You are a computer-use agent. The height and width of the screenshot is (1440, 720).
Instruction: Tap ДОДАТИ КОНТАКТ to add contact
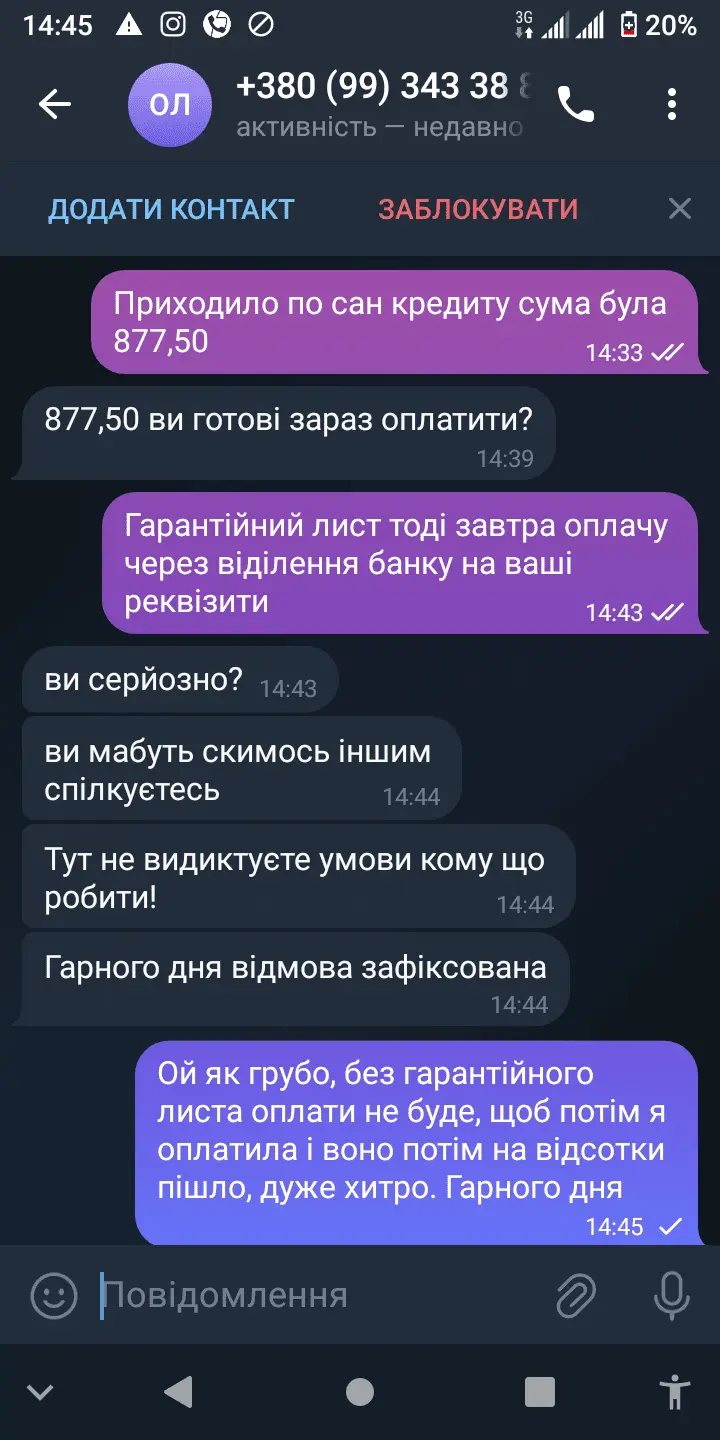(171, 209)
